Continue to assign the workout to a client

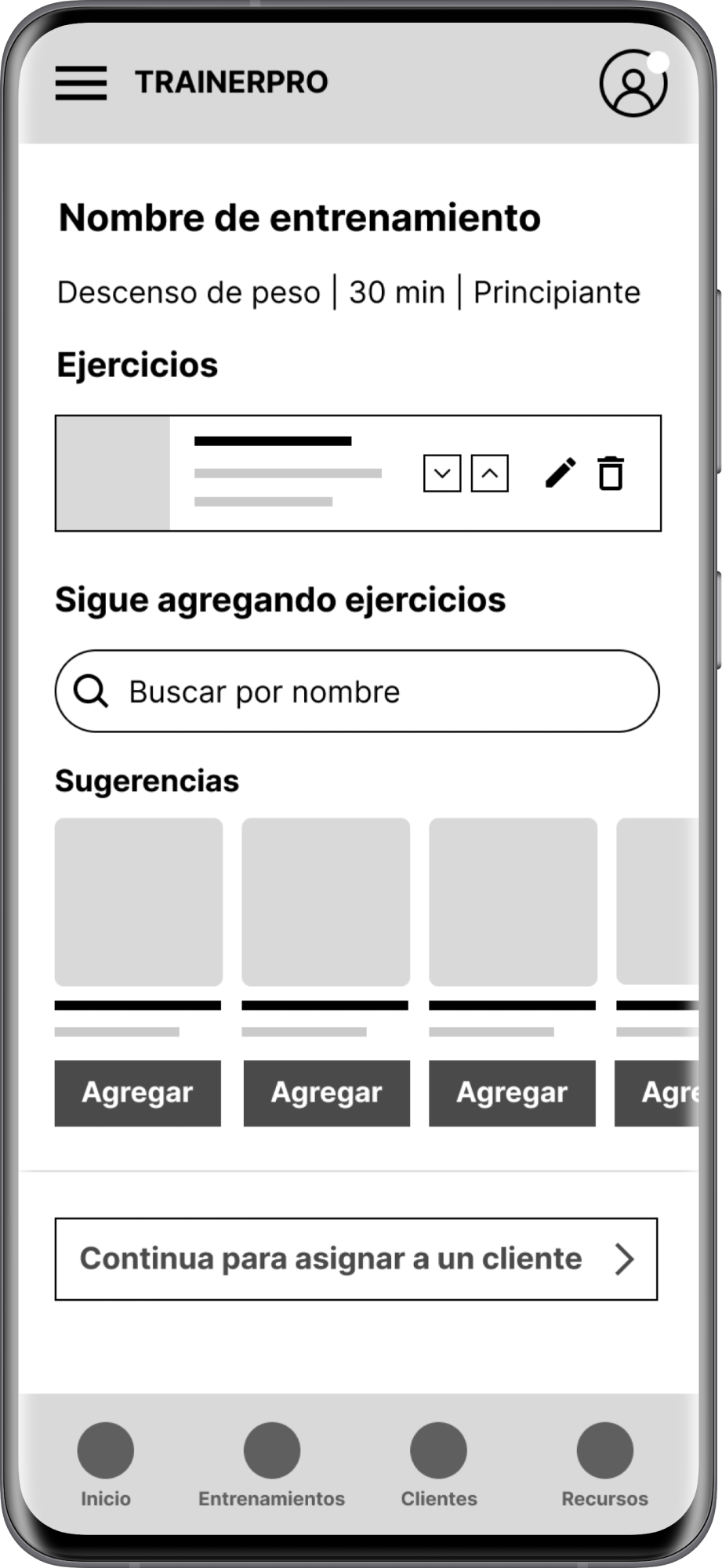(x=357, y=1259)
